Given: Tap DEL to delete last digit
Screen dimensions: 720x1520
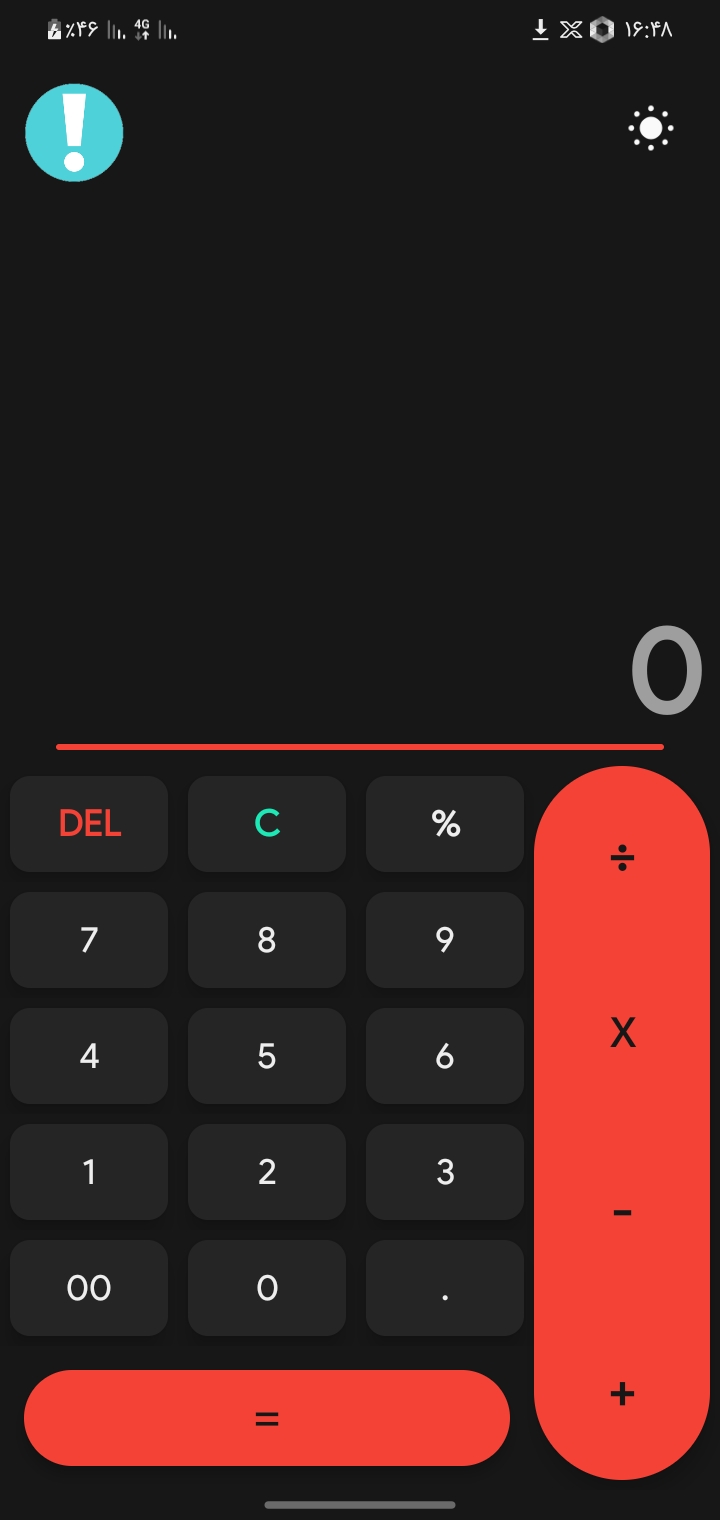Looking at the screenshot, I should pyautogui.click(x=89, y=824).
